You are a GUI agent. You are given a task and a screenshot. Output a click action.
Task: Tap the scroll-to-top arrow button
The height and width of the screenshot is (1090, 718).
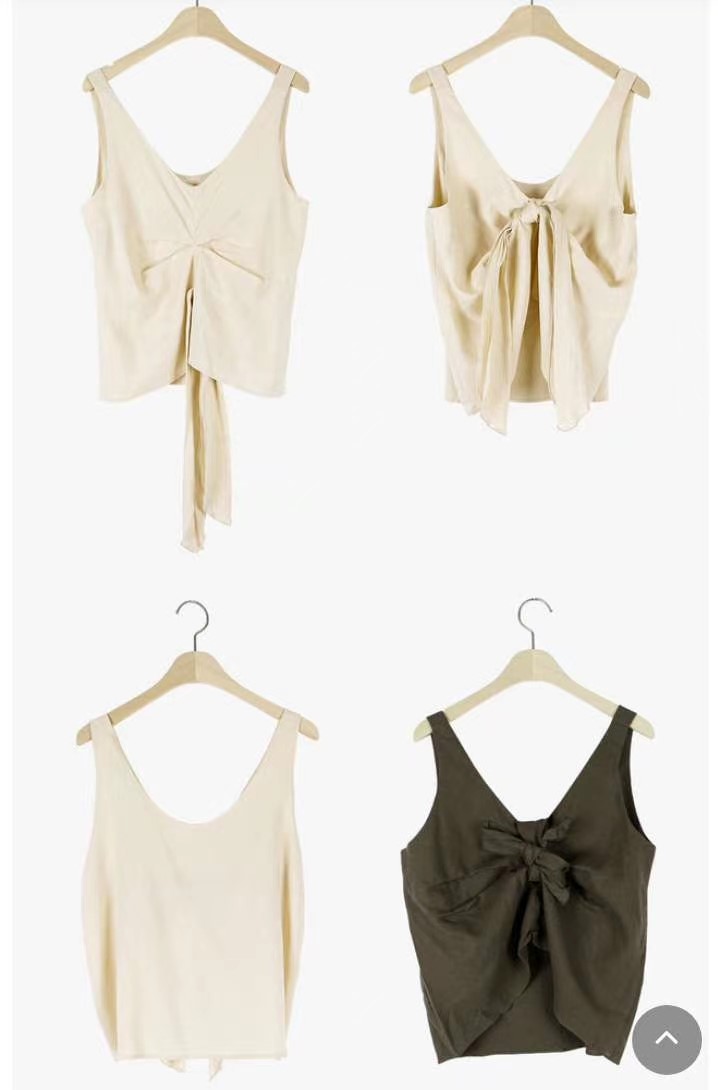(666, 1039)
